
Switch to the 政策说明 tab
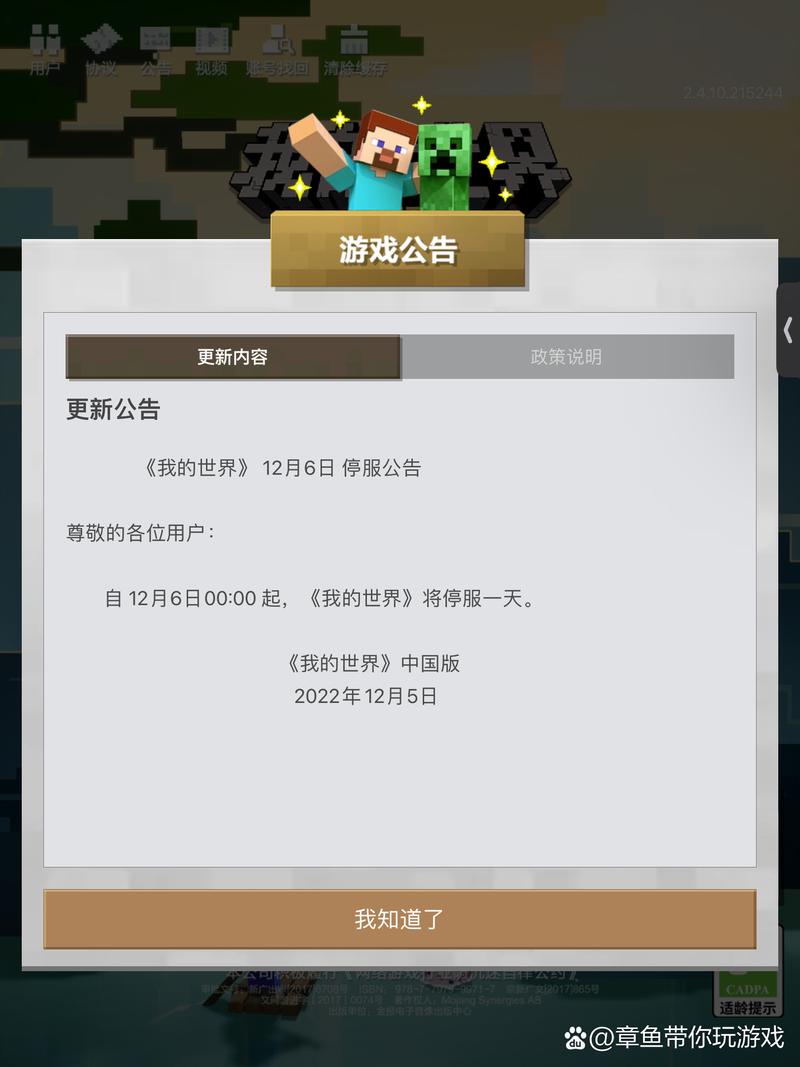pos(566,357)
